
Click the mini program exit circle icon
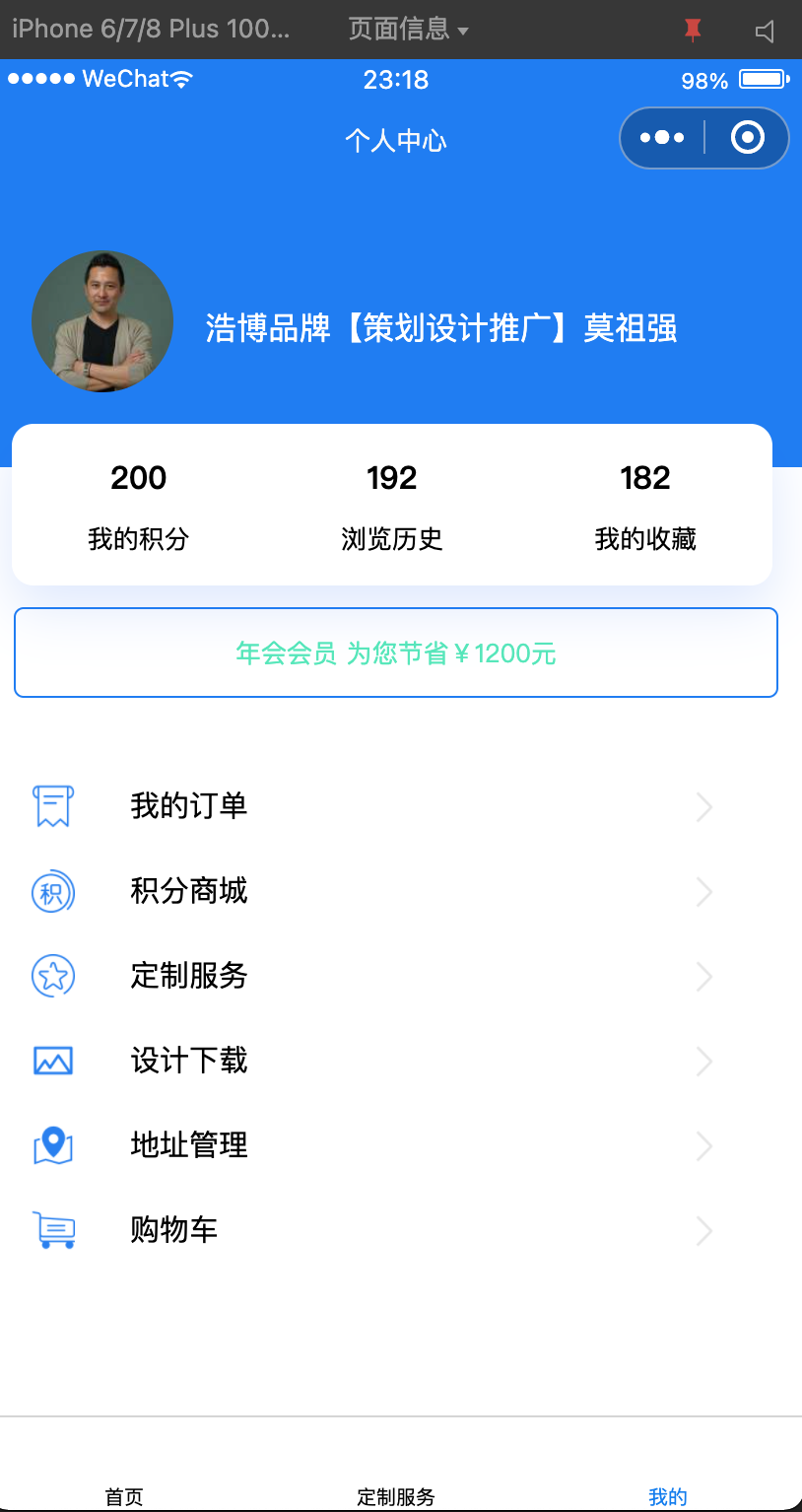tap(745, 137)
